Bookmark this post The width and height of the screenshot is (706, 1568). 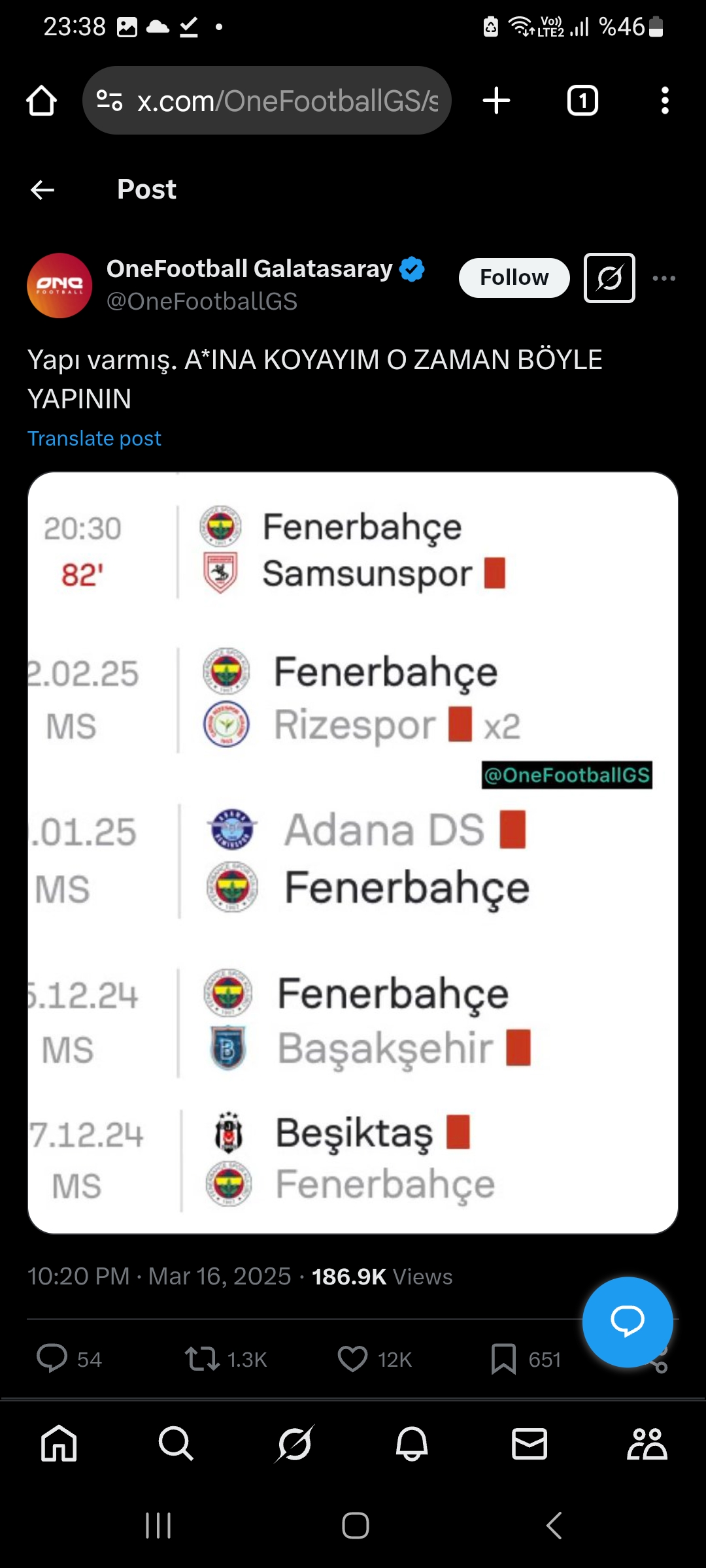coord(503,1359)
